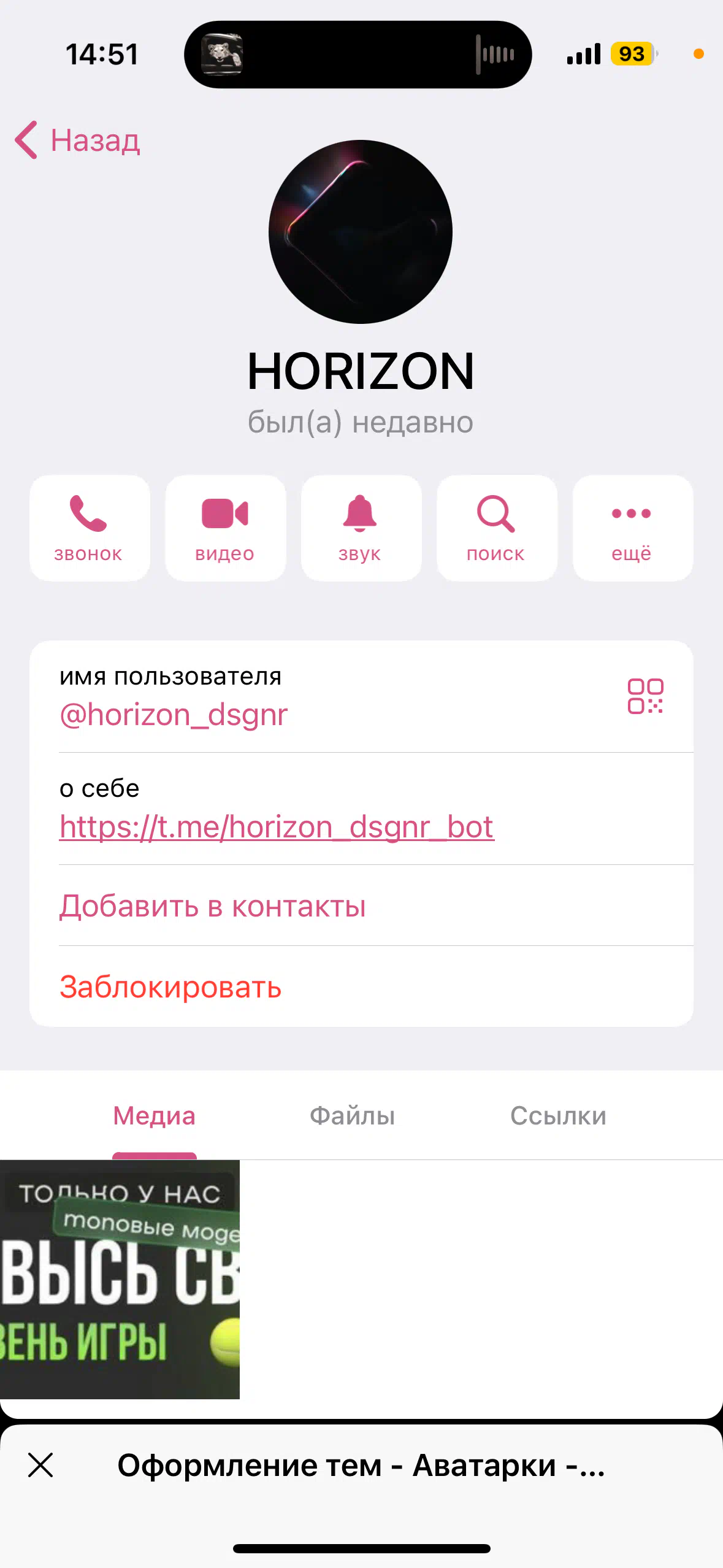Viewport: 723px width, 1568px height.
Task: Open the shared media image thumbnail
Action: 120,1279
